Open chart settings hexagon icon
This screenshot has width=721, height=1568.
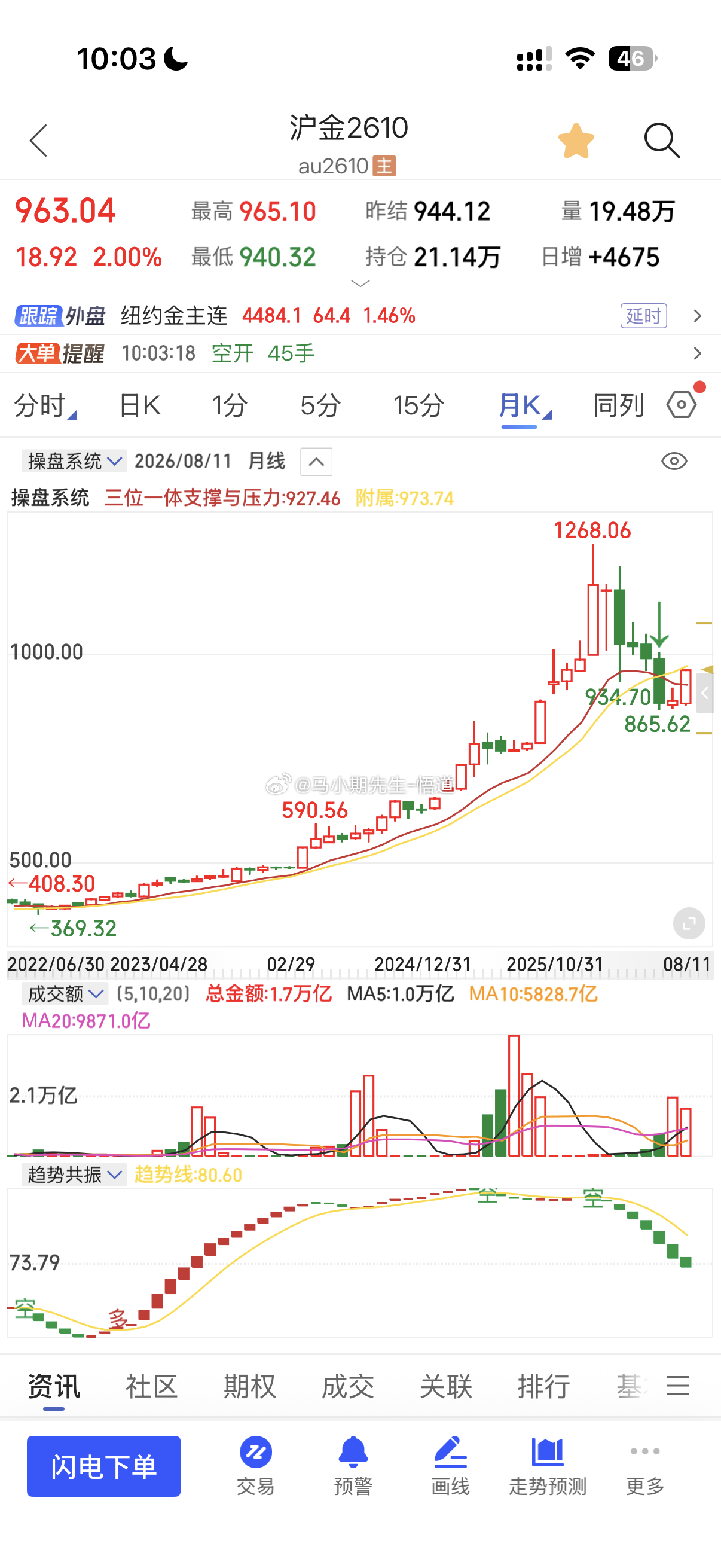click(682, 404)
